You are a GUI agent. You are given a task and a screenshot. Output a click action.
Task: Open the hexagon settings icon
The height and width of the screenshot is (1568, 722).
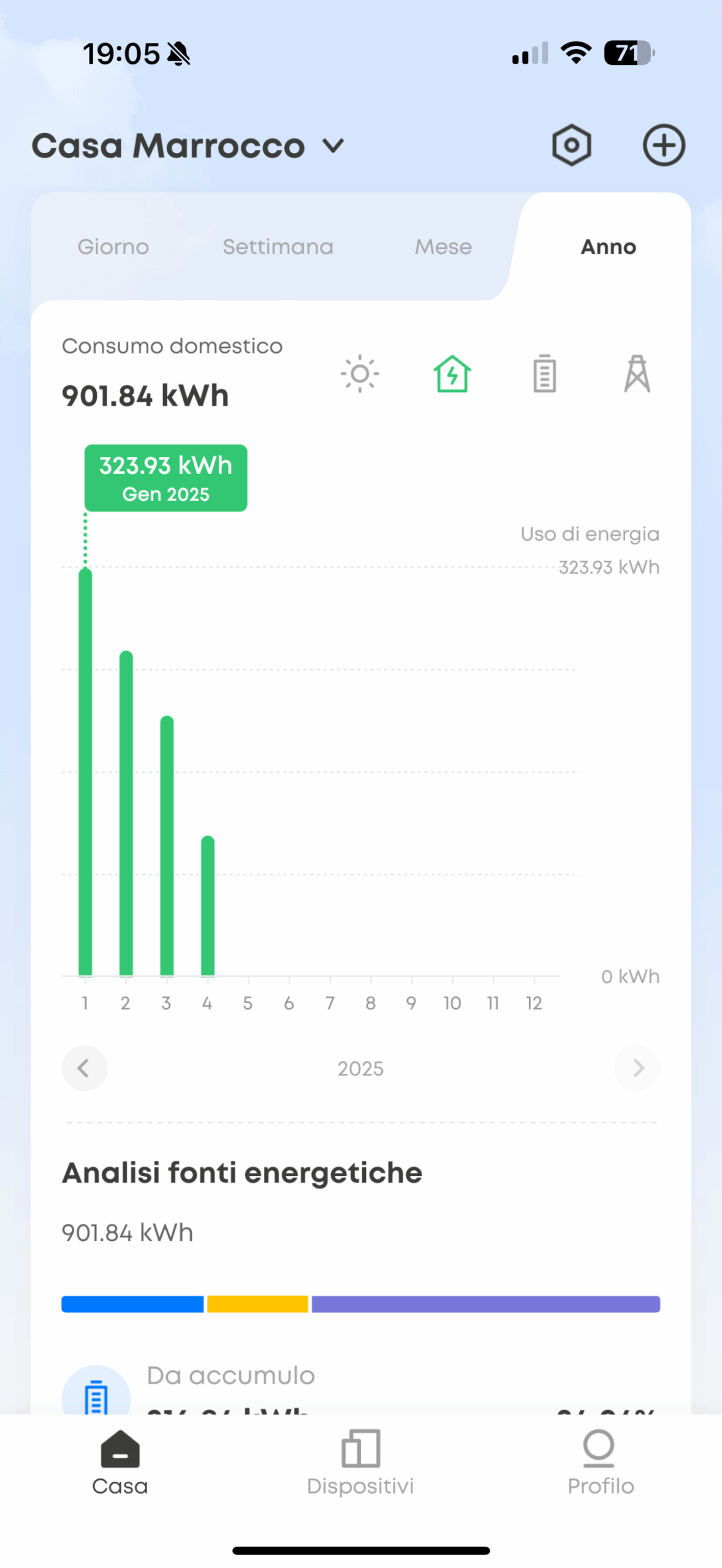click(x=571, y=145)
